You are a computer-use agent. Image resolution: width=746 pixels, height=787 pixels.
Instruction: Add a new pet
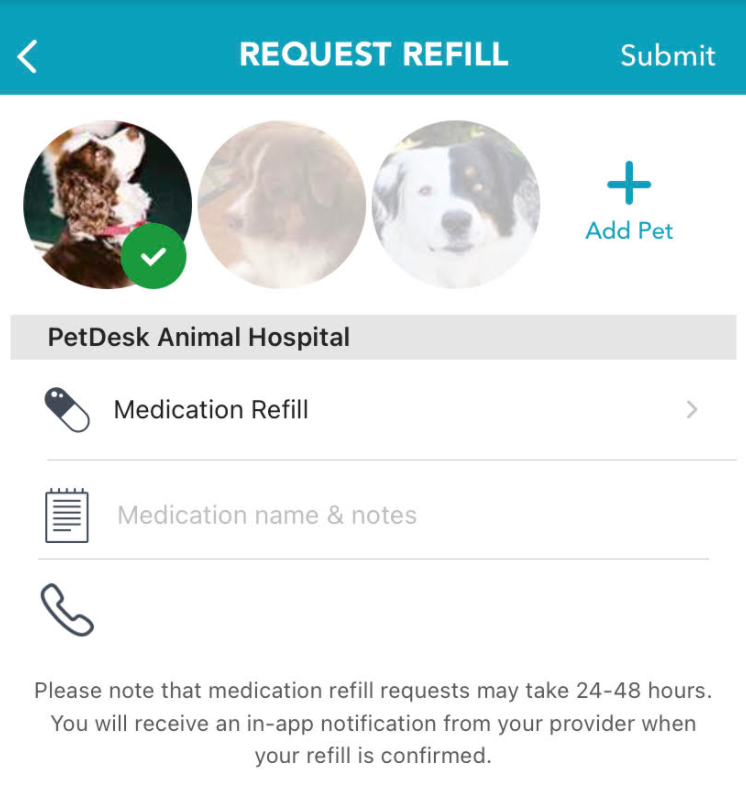coord(629,205)
